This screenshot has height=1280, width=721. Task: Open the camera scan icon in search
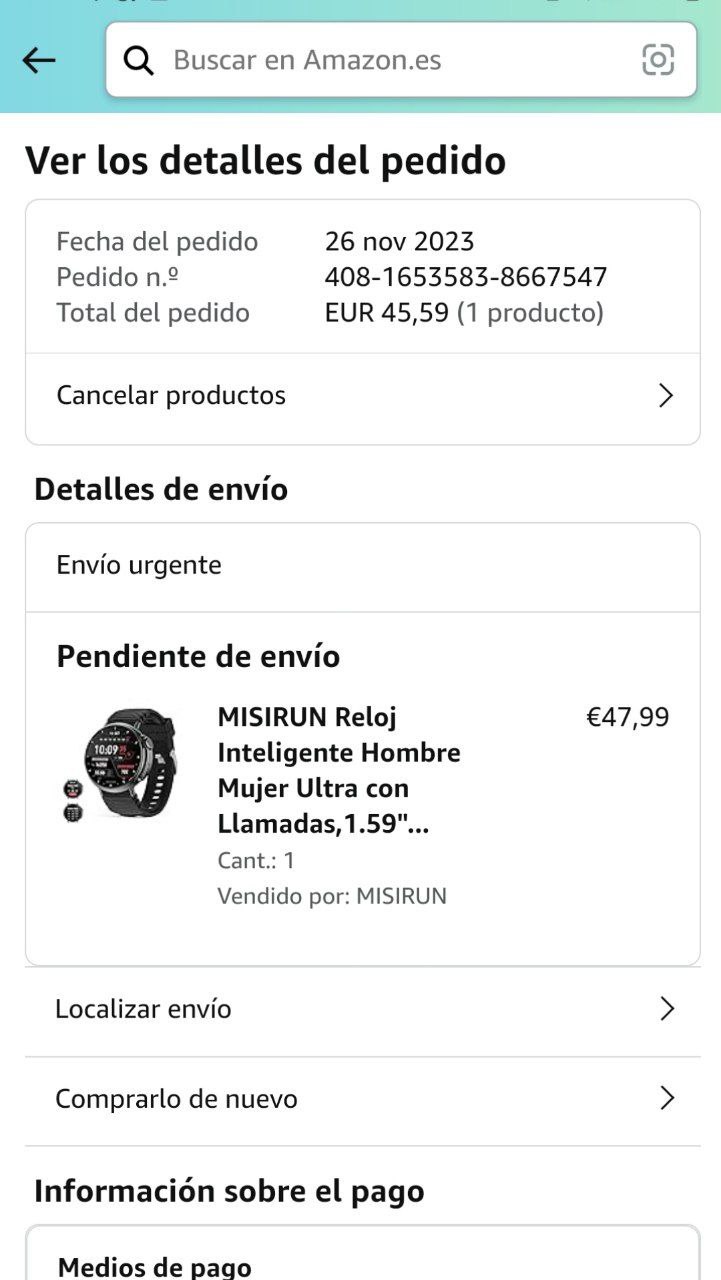pos(658,60)
